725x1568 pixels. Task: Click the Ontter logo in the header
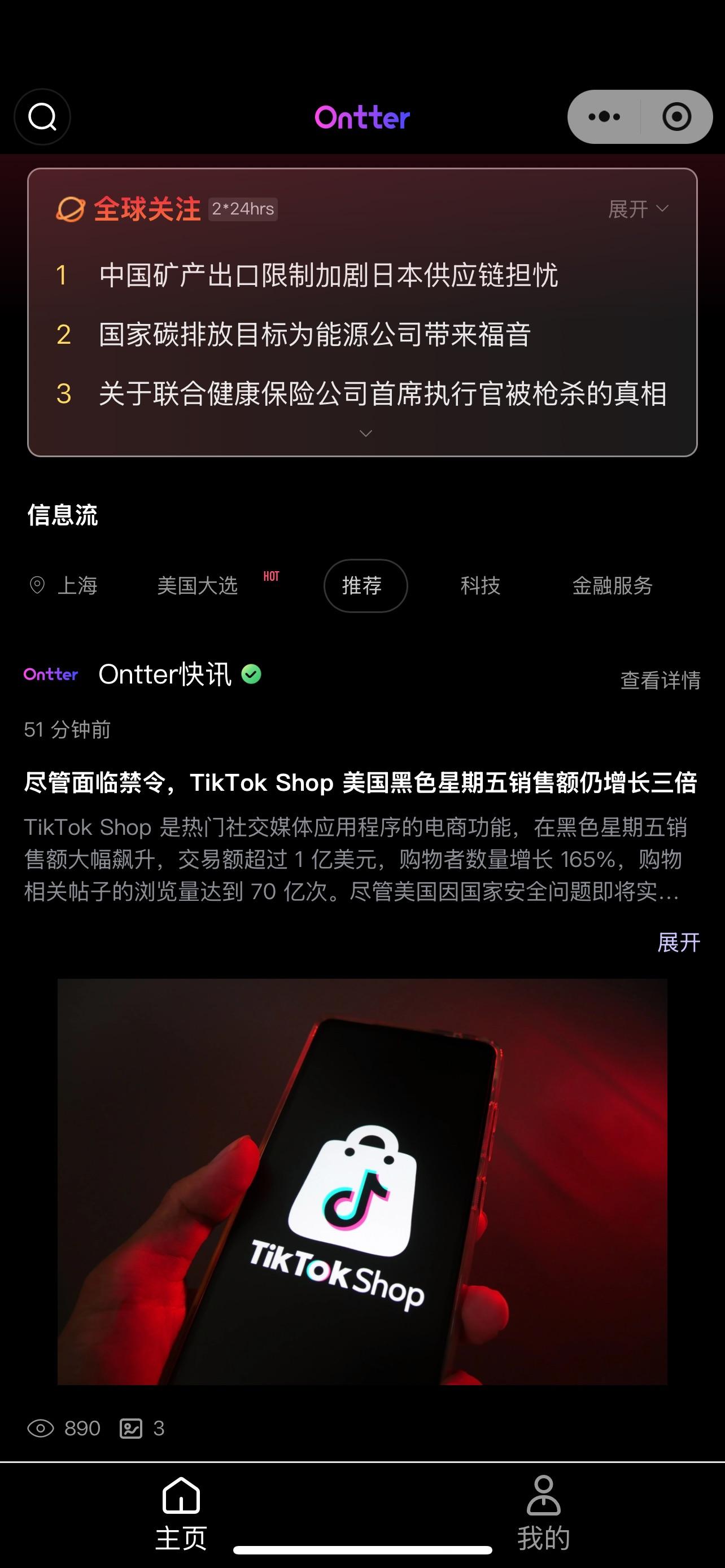[361, 117]
